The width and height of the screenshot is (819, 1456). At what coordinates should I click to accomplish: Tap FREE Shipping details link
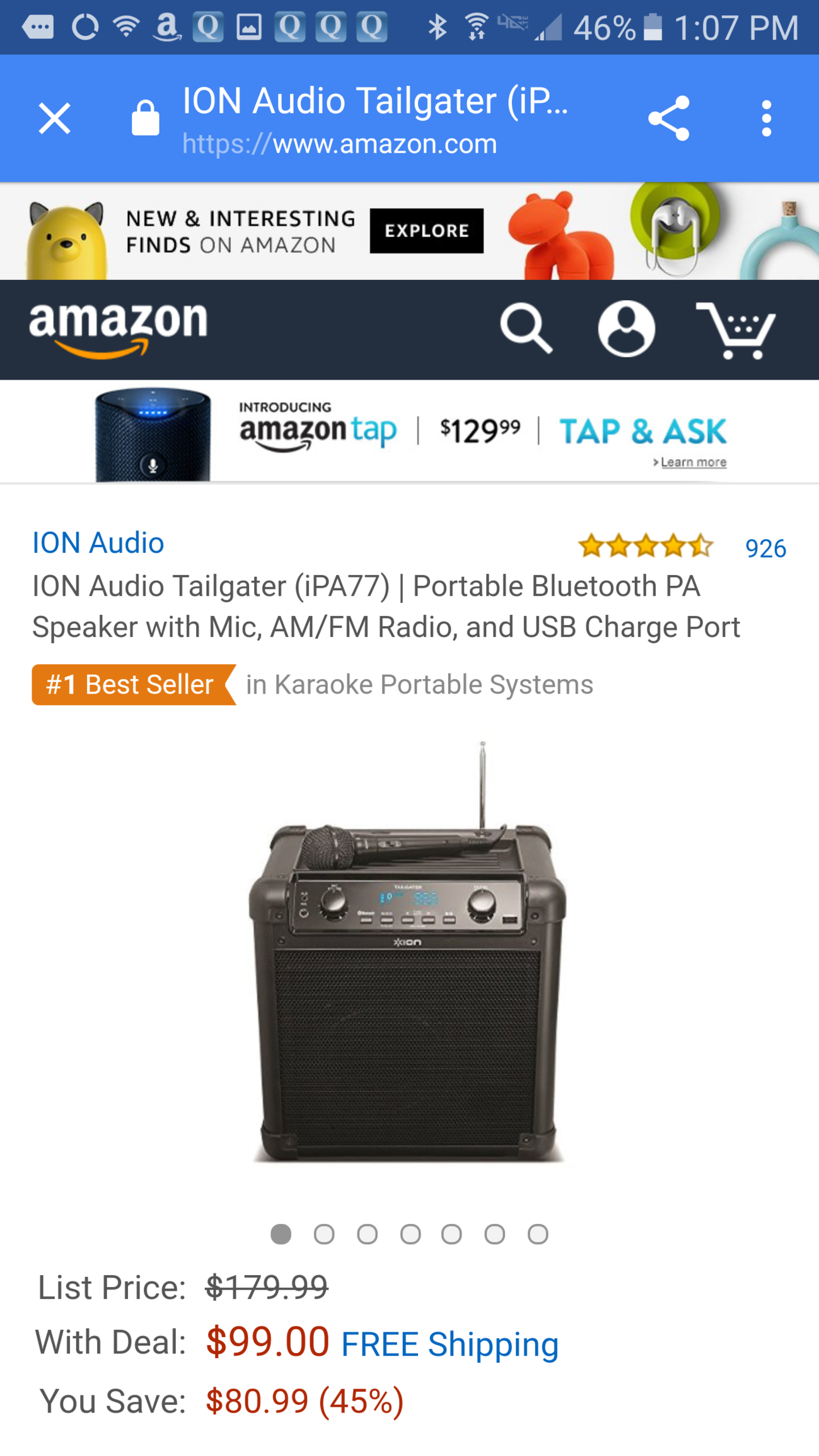click(x=450, y=1344)
